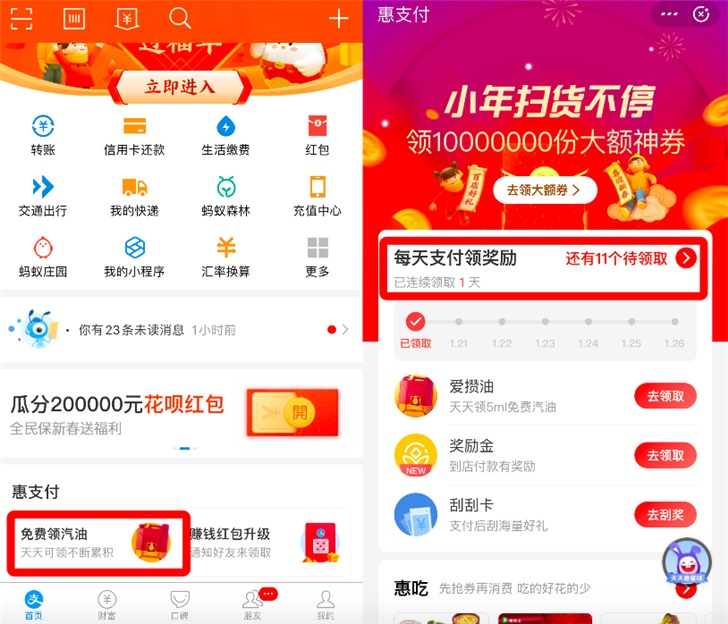
Task: Tap the plus icon in top bar
Action: pyautogui.click(x=339, y=18)
